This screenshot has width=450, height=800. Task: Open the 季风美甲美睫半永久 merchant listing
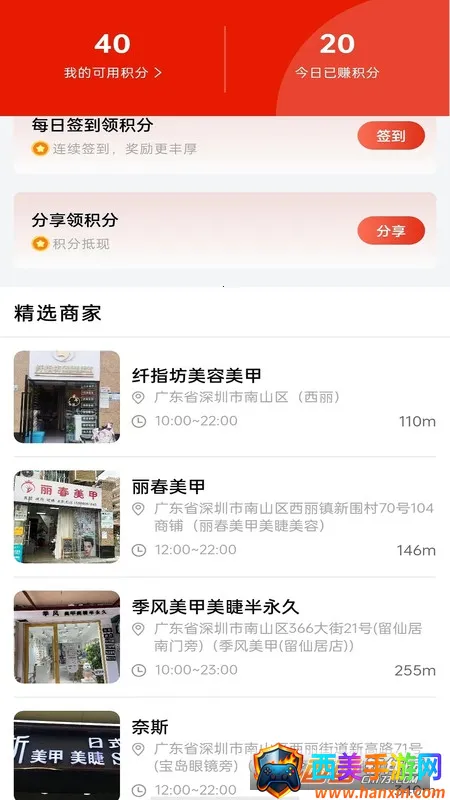tap(224, 637)
